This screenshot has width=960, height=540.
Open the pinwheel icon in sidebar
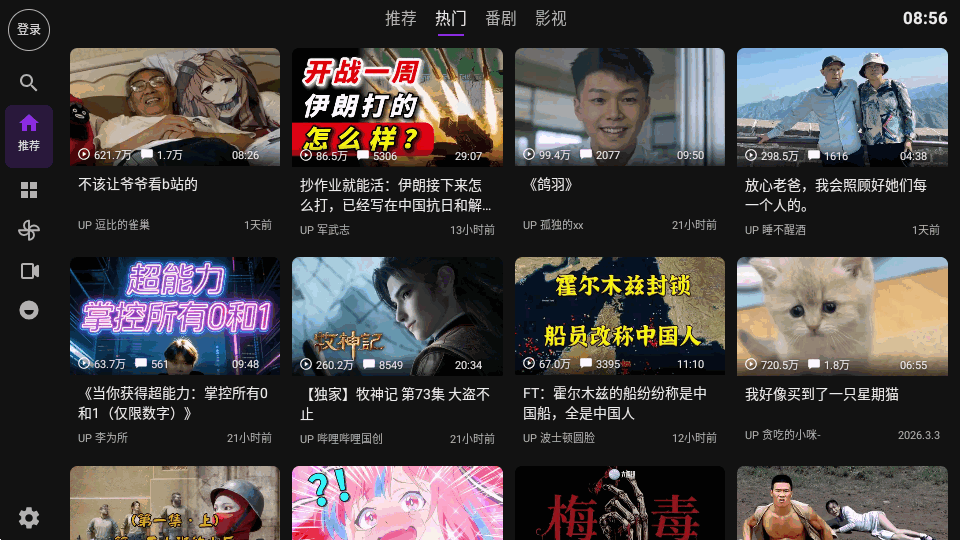(x=29, y=231)
